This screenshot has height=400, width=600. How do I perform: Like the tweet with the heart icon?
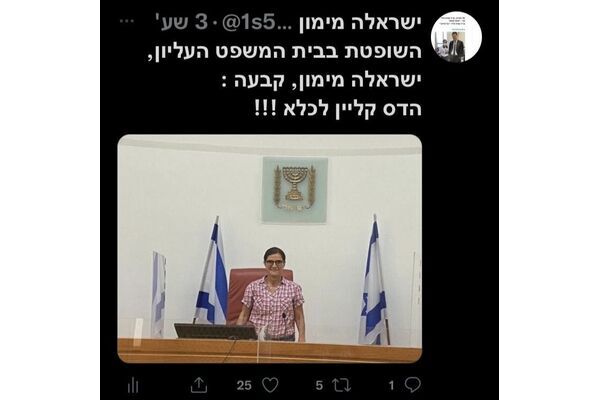270,384
